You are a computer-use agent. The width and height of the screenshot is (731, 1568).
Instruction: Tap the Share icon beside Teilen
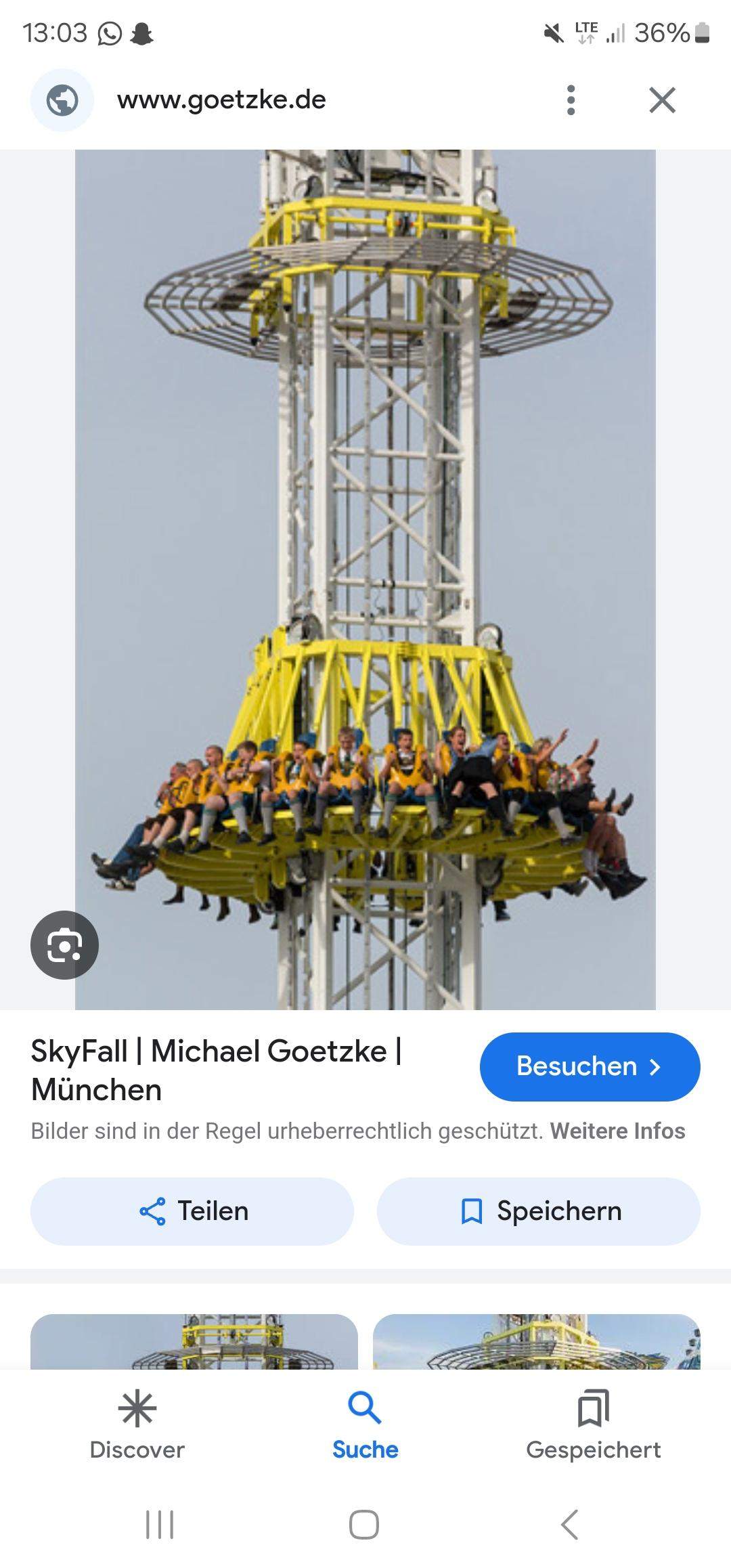tap(154, 1211)
